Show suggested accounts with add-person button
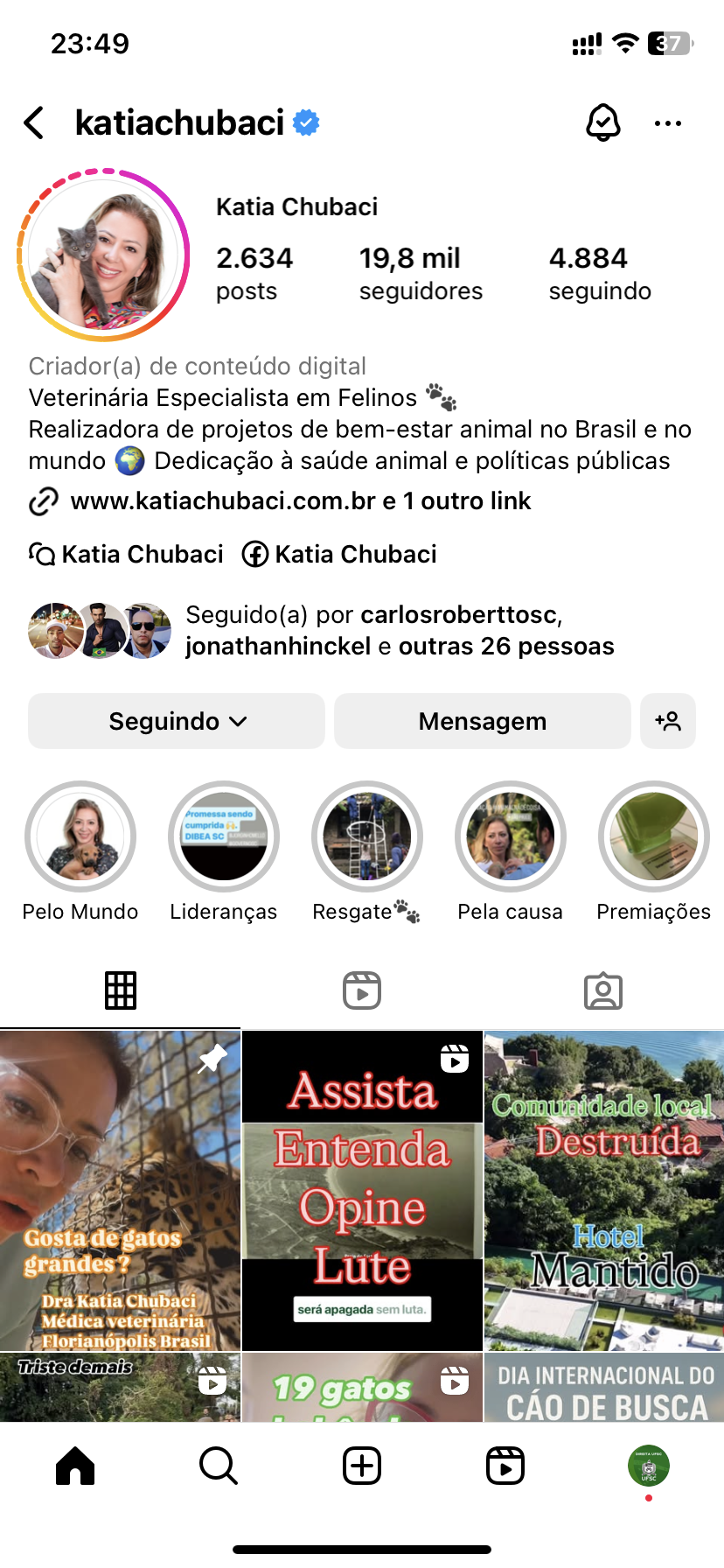Screen dimensions: 724x1568 pos(668,721)
